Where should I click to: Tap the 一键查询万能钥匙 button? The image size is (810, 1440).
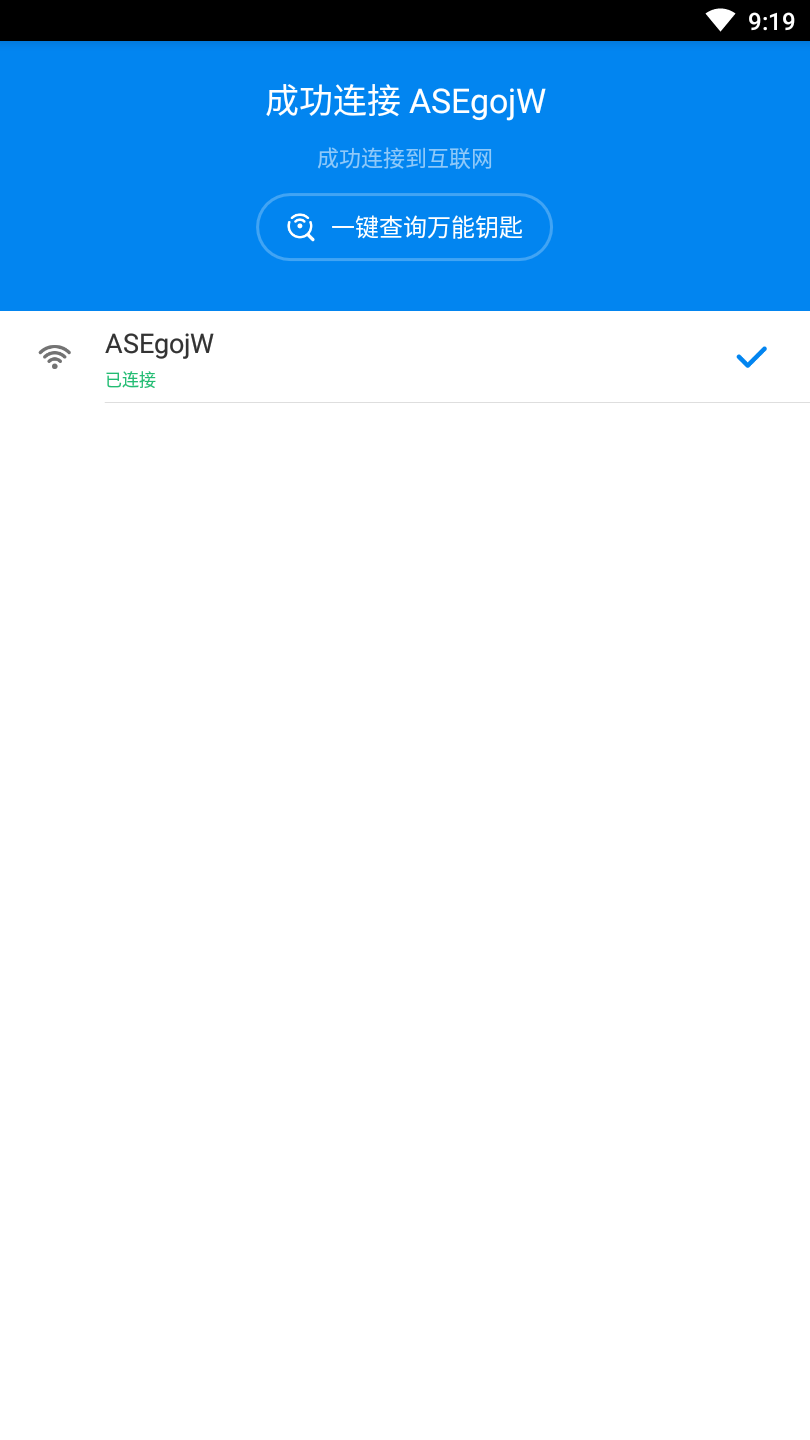pyautogui.click(x=404, y=227)
